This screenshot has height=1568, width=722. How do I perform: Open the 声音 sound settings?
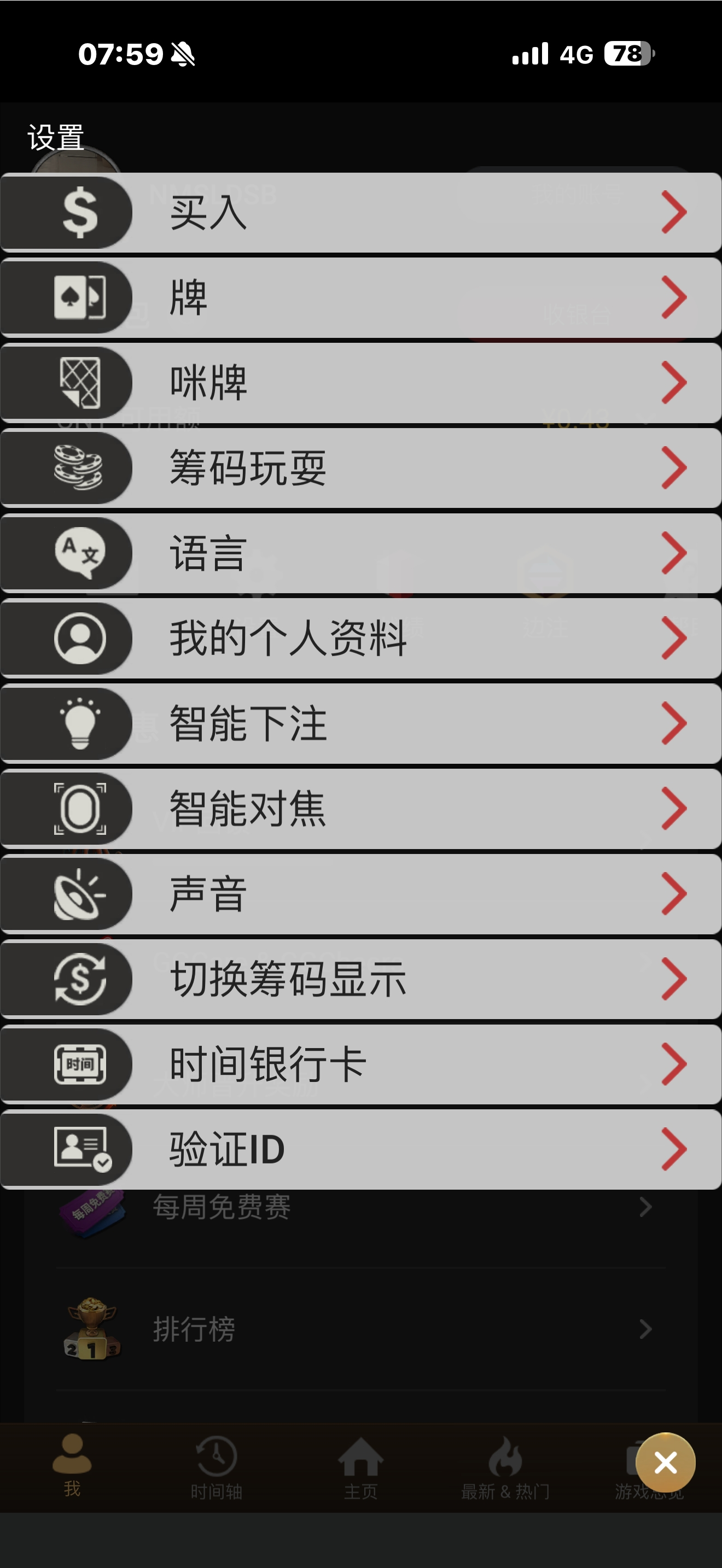[361, 894]
